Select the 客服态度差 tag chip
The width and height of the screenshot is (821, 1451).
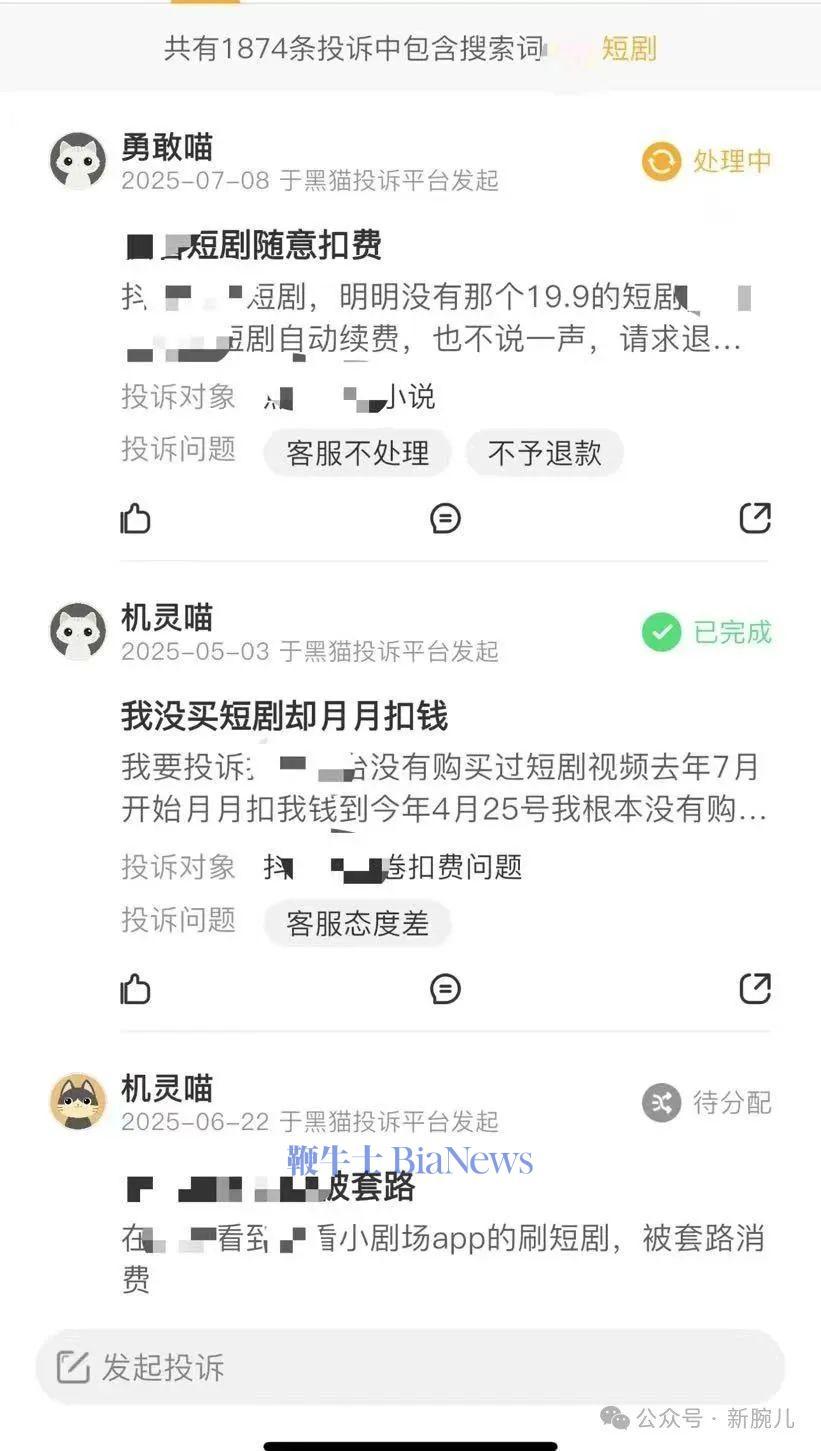(357, 924)
